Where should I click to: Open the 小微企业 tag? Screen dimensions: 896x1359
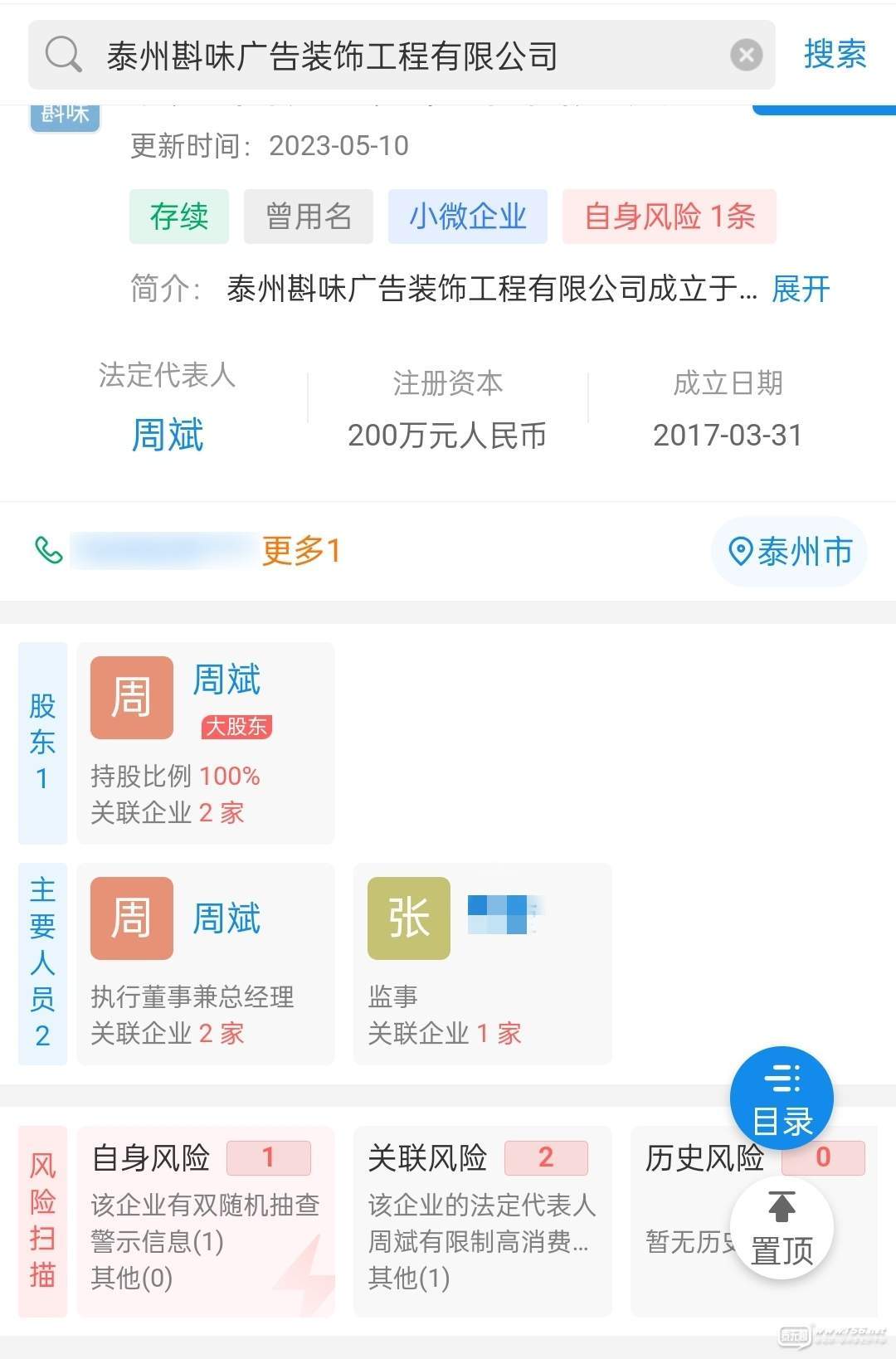467,217
